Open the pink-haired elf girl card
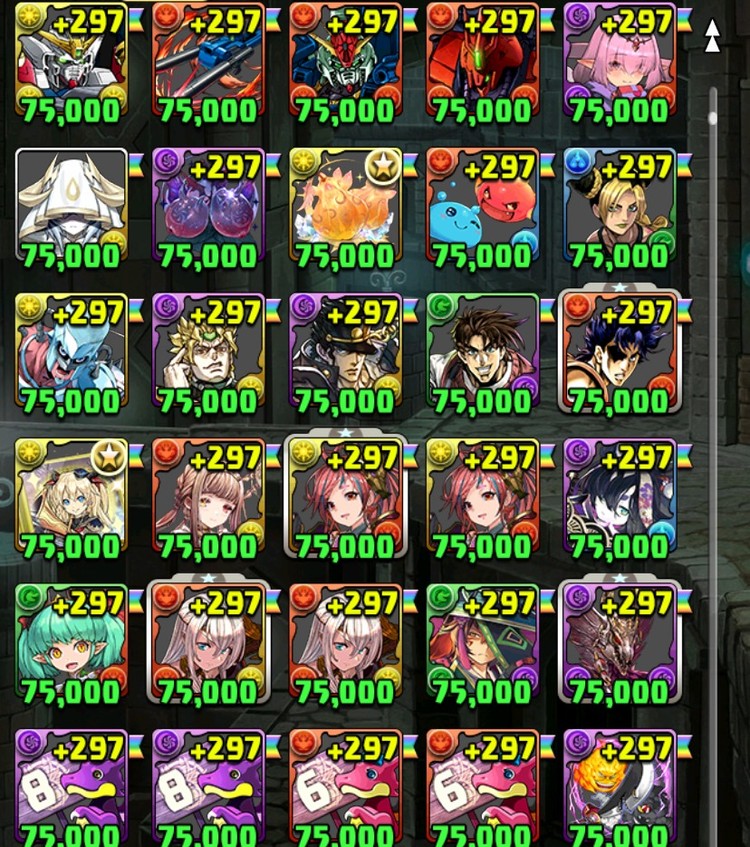This screenshot has height=847, width=750. pos(619,62)
